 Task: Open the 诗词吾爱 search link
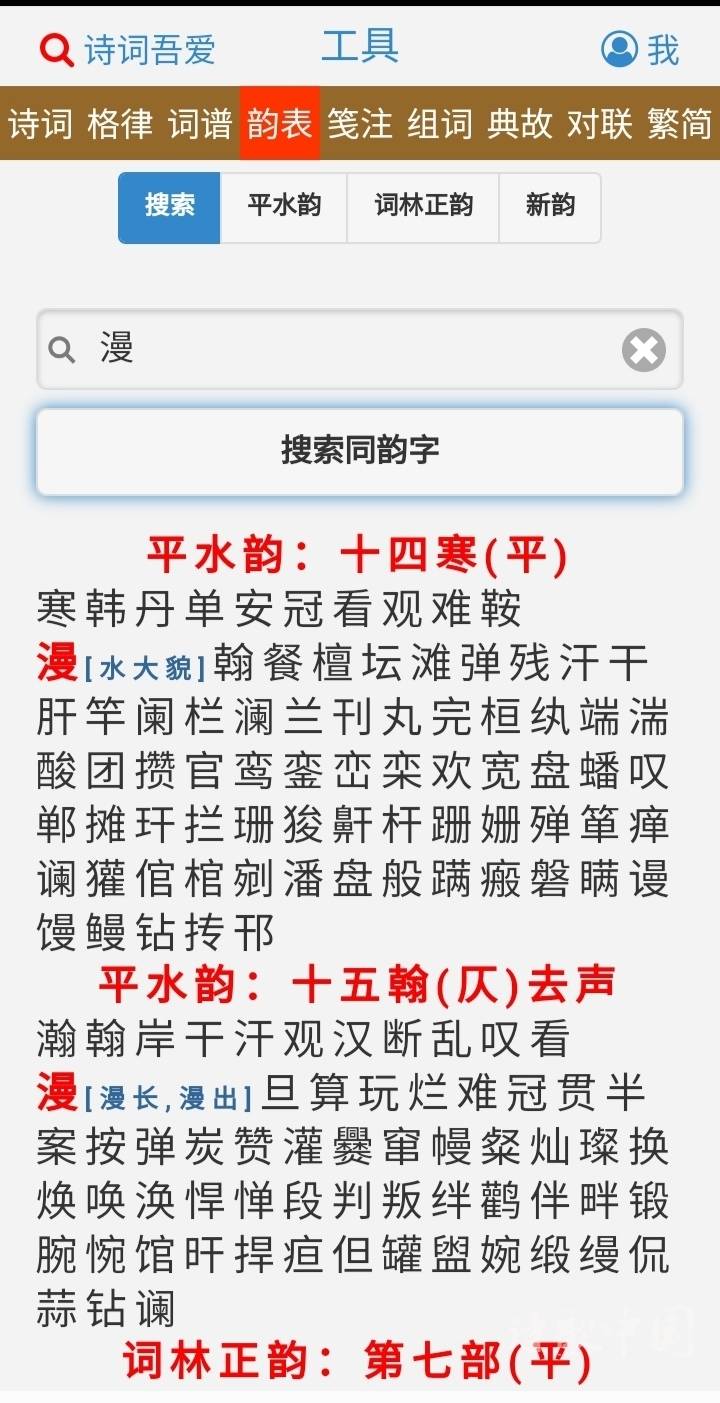pos(127,49)
